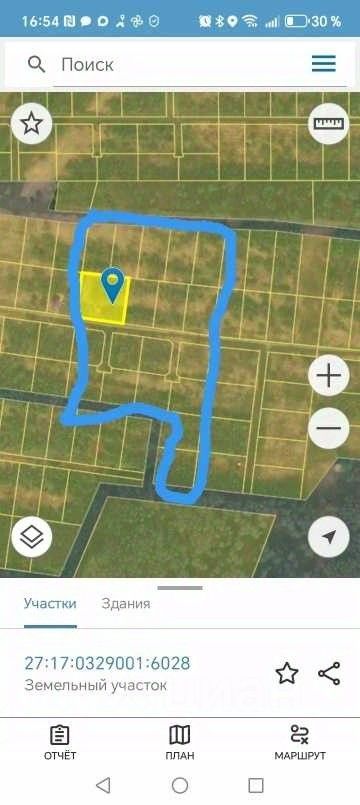The height and width of the screenshot is (805, 360).
Task: Open recent apps via square button
Action: pyautogui.click(x=256, y=785)
